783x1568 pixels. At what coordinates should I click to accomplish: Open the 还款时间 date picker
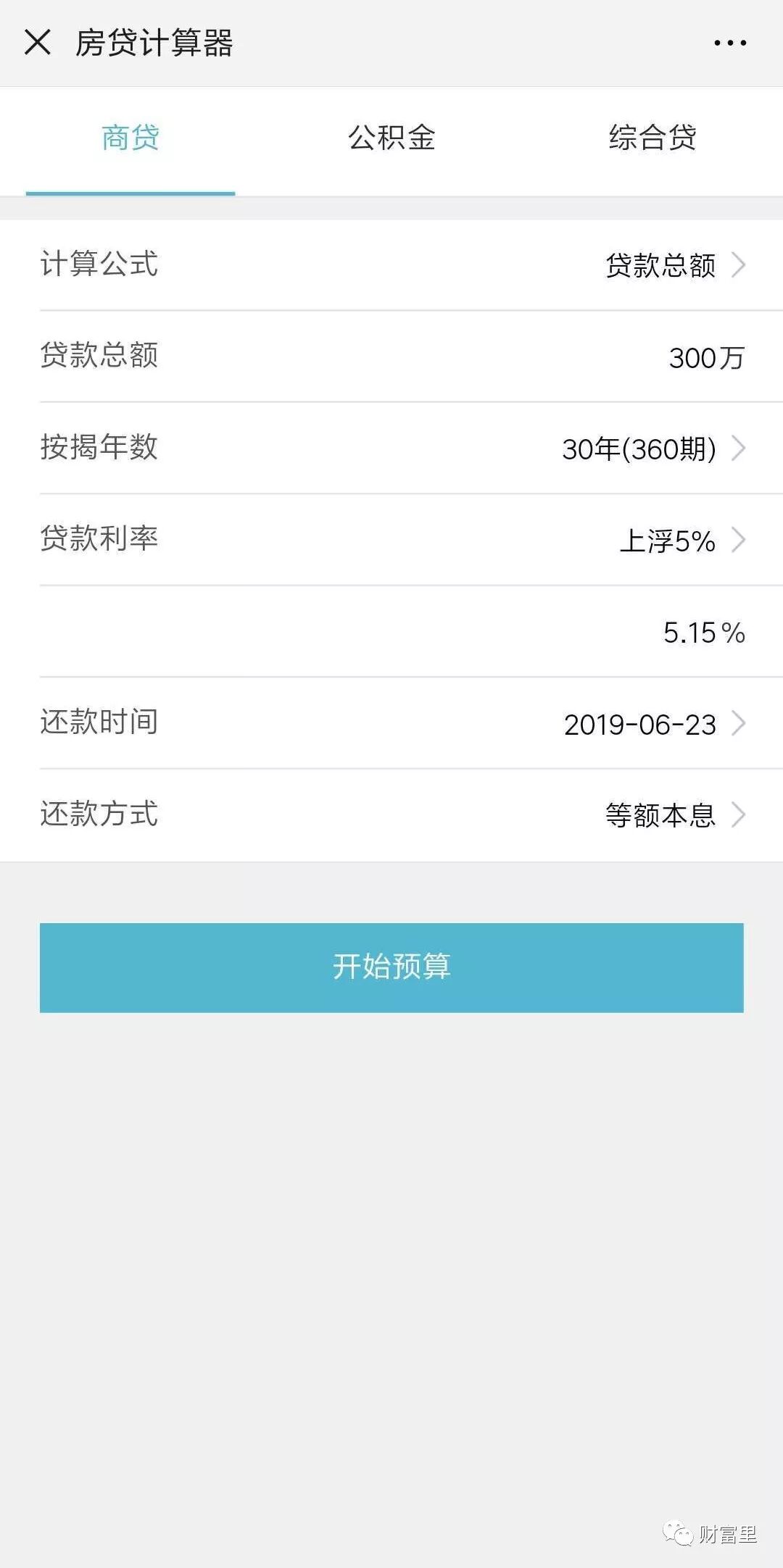(x=652, y=724)
